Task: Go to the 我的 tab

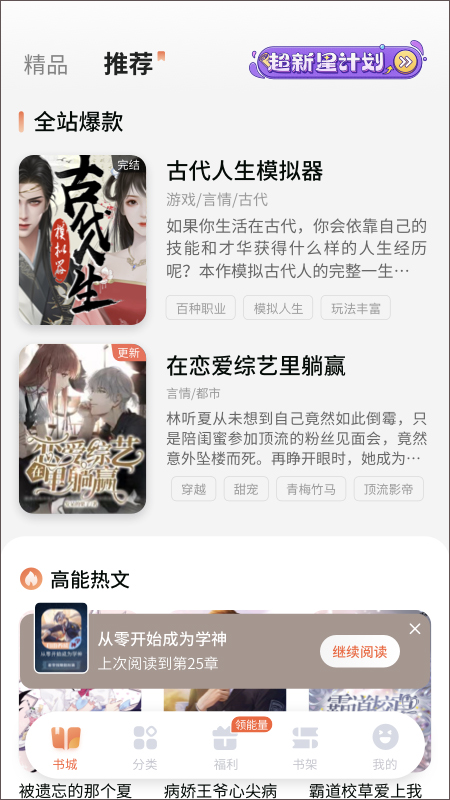Action: [x=385, y=747]
